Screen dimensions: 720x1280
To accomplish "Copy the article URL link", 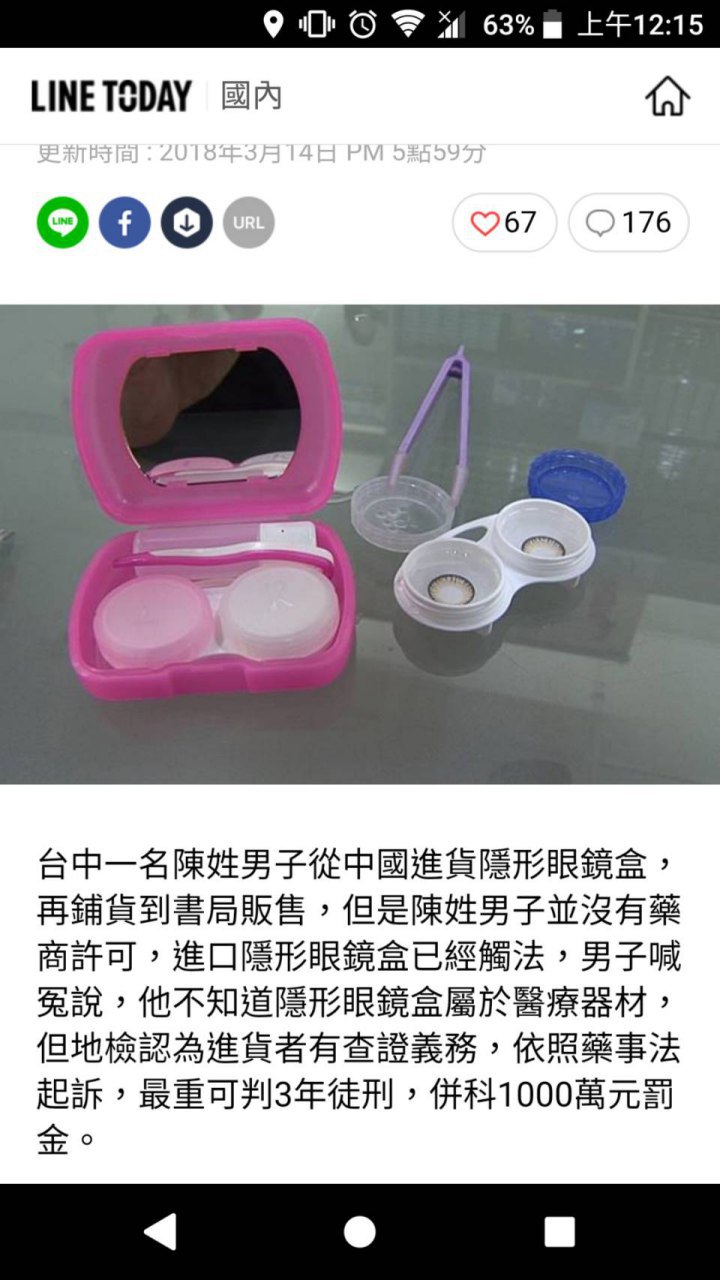I will (x=248, y=222).
